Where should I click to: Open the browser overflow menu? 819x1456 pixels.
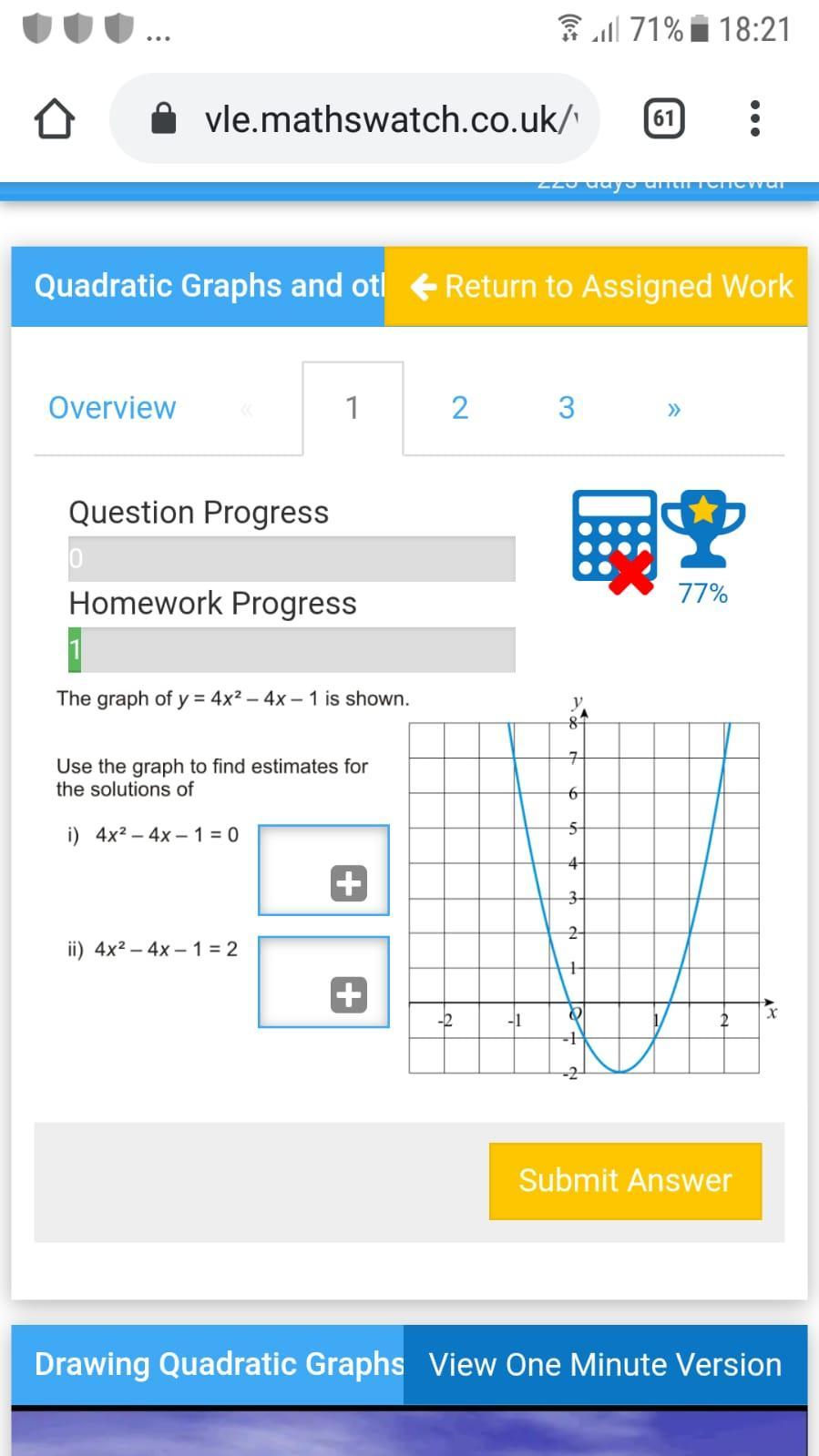pos(754,118)
